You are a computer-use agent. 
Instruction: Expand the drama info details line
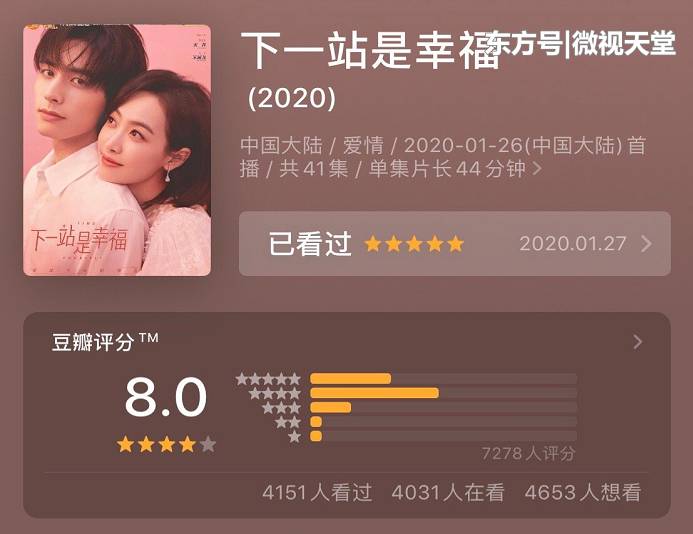pos(537,169)
